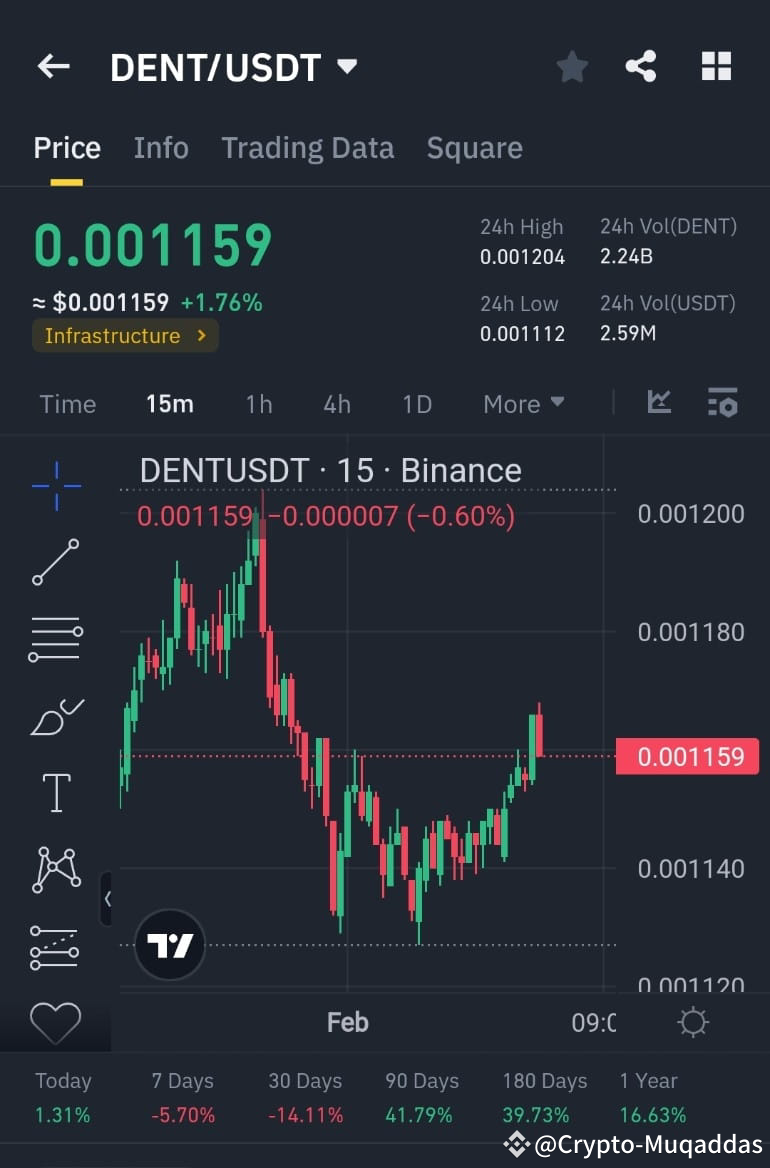Screen dimensions: 770x1168
Task: Select the brush drawing tool
Action: (56, 716)
